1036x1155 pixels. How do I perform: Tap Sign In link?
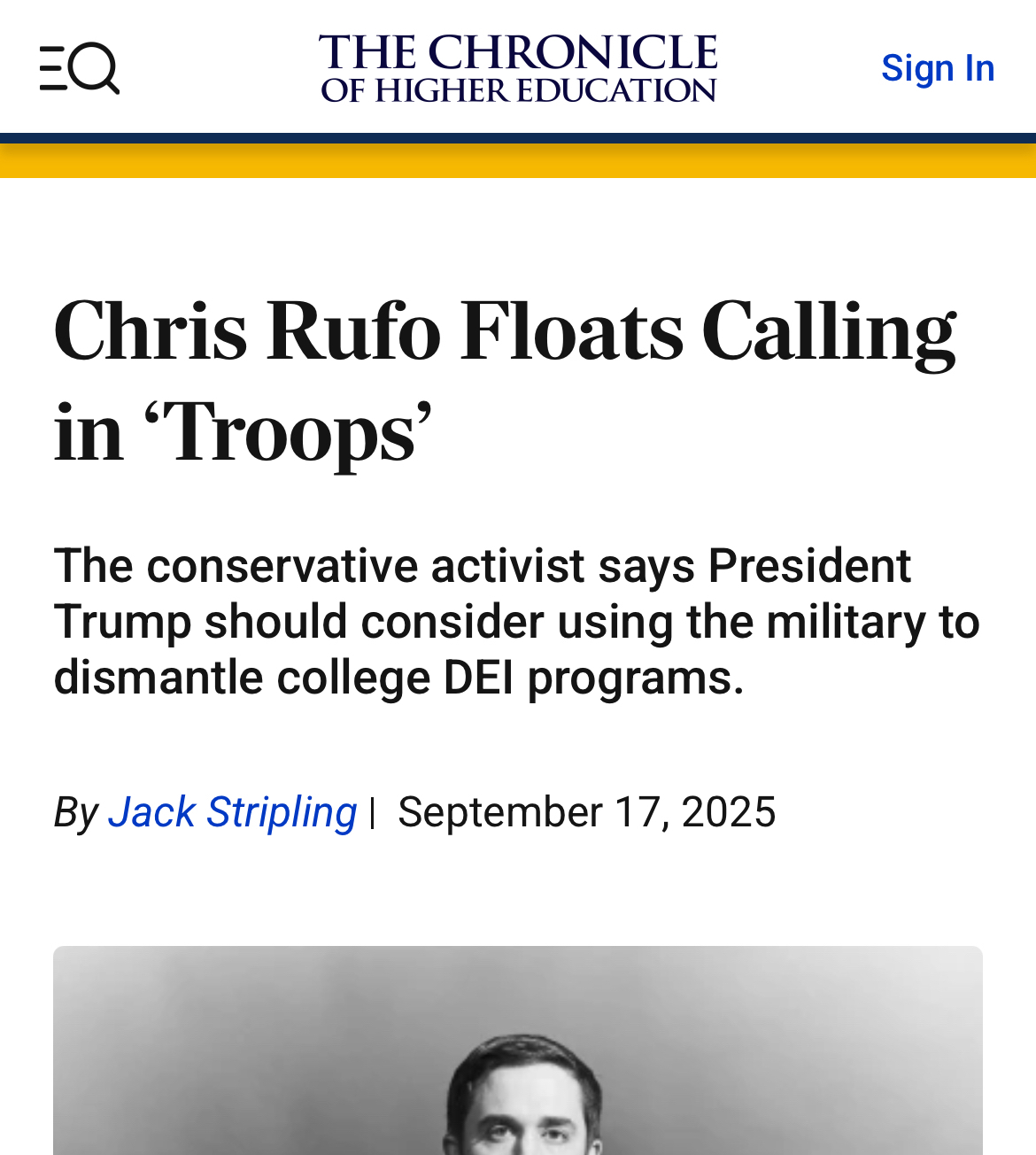[937, 68]
